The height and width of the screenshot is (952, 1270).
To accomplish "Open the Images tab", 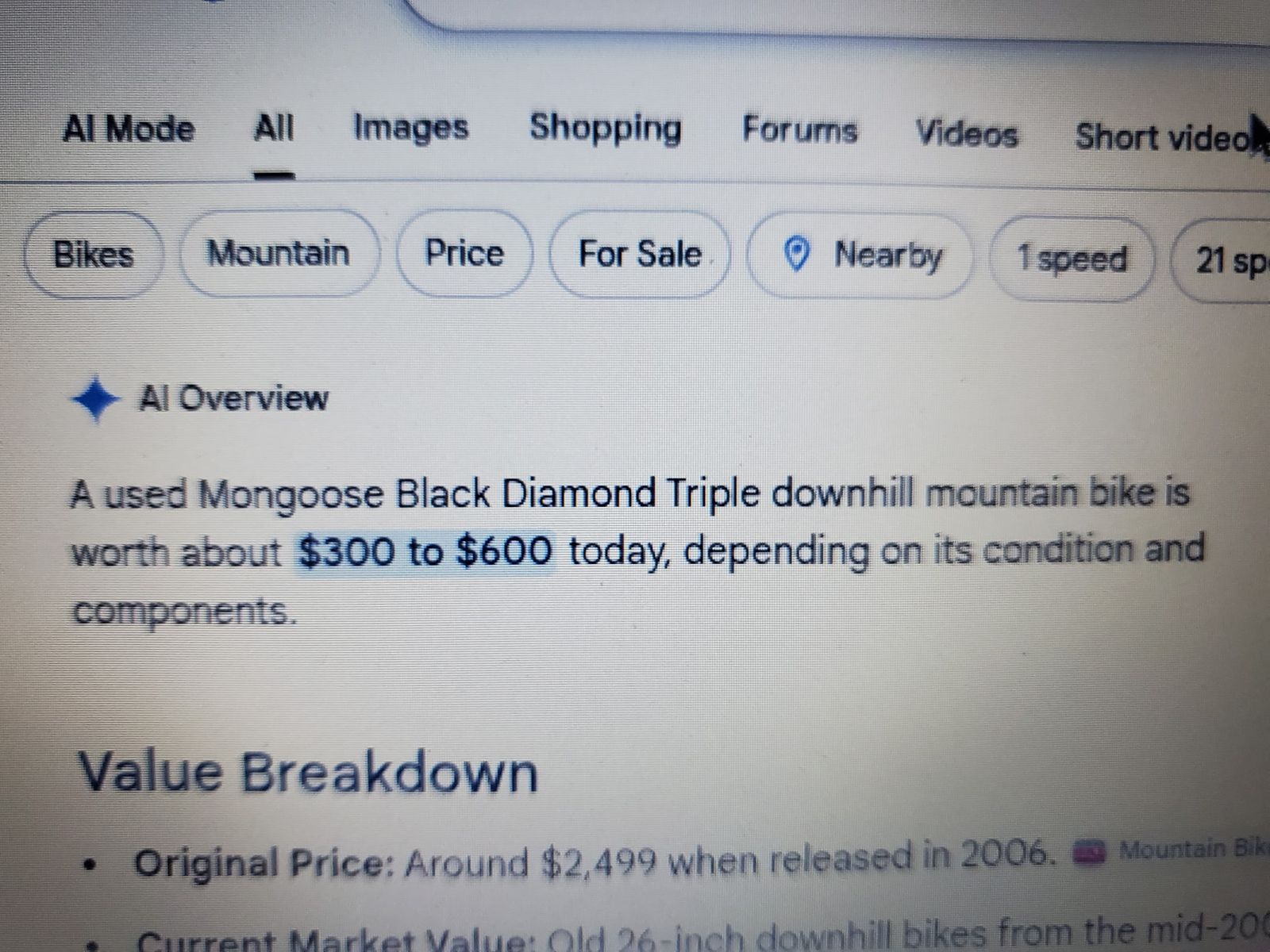I will [x=410, y=128].
